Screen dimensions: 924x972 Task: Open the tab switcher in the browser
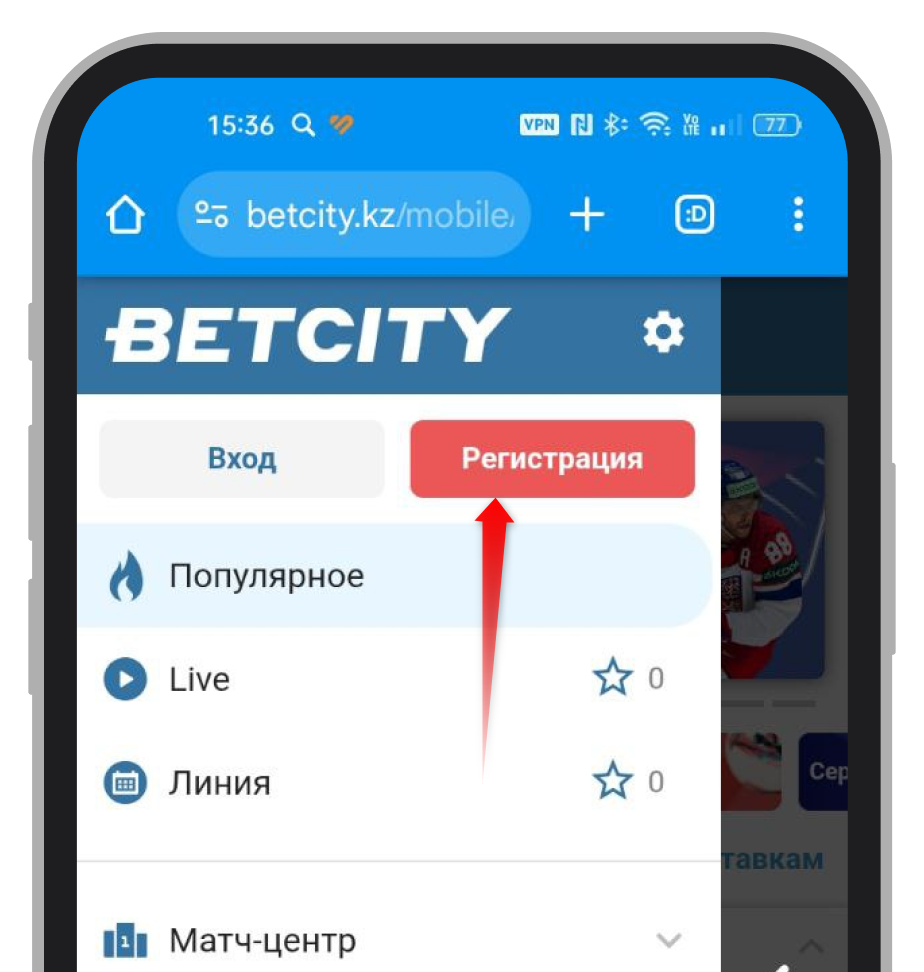(x=693, y=214)
